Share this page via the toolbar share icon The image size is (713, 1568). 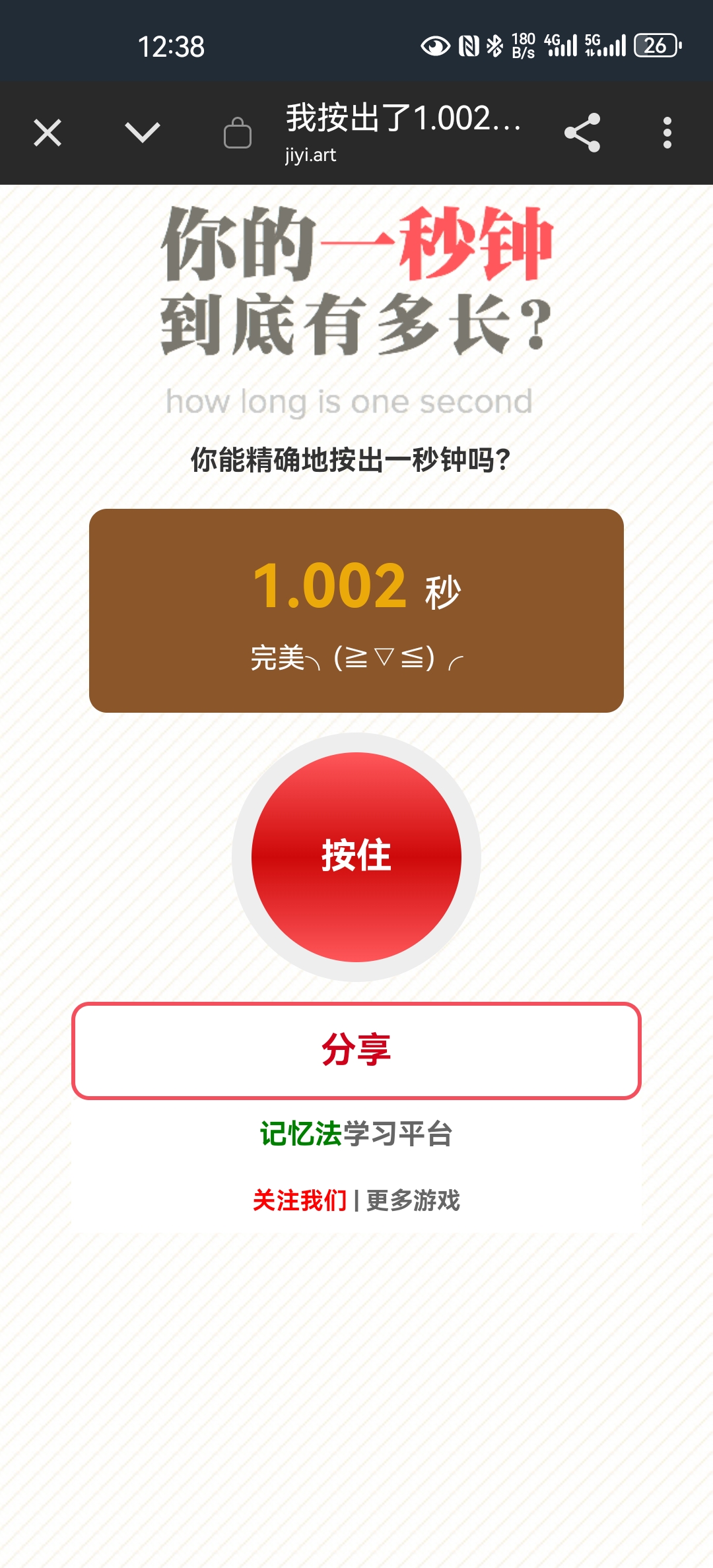tap(582, 133)
